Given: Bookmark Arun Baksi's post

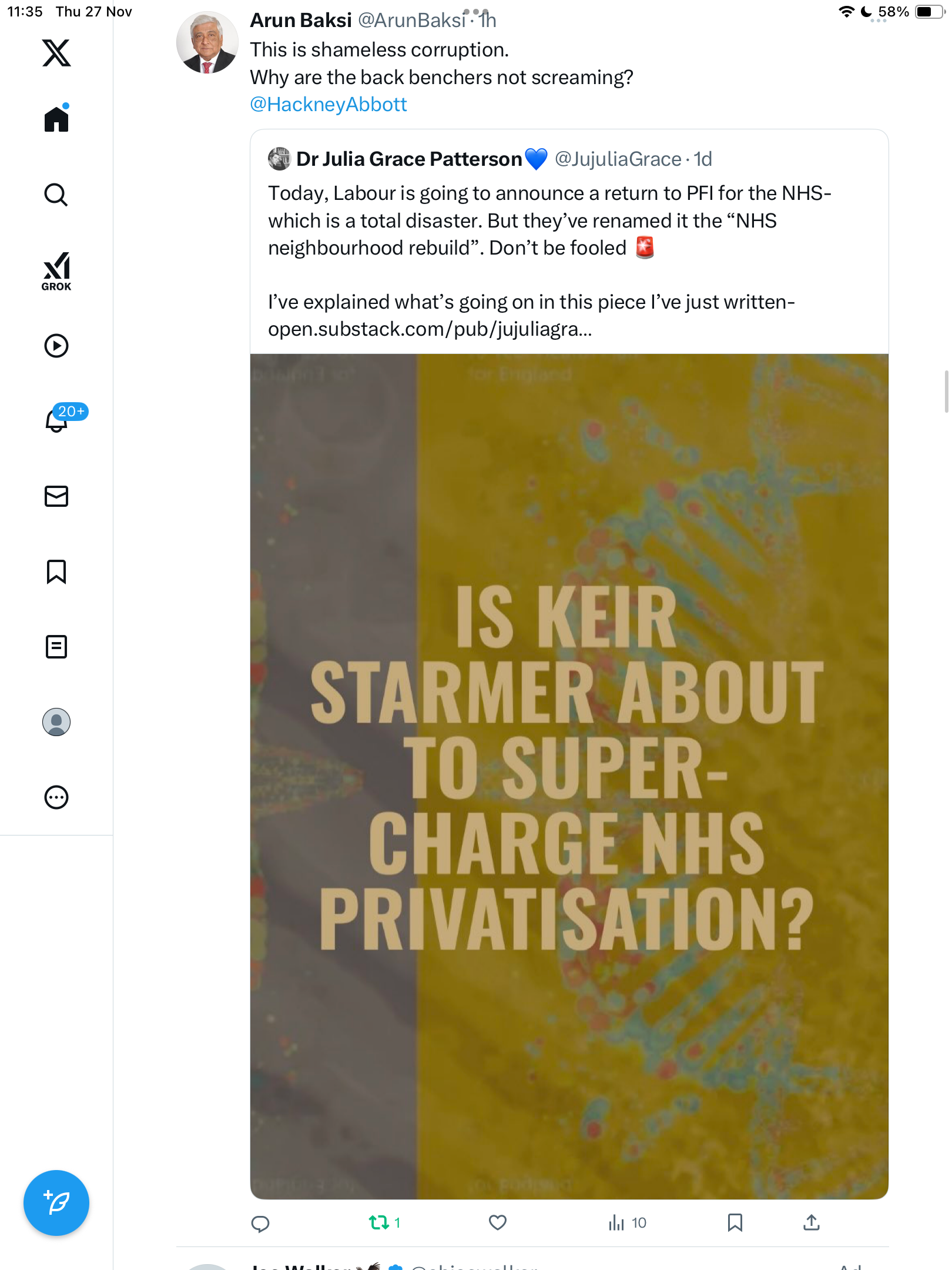Looking at the screenshot, I should pyautogui.click(x=735, y=1223).
